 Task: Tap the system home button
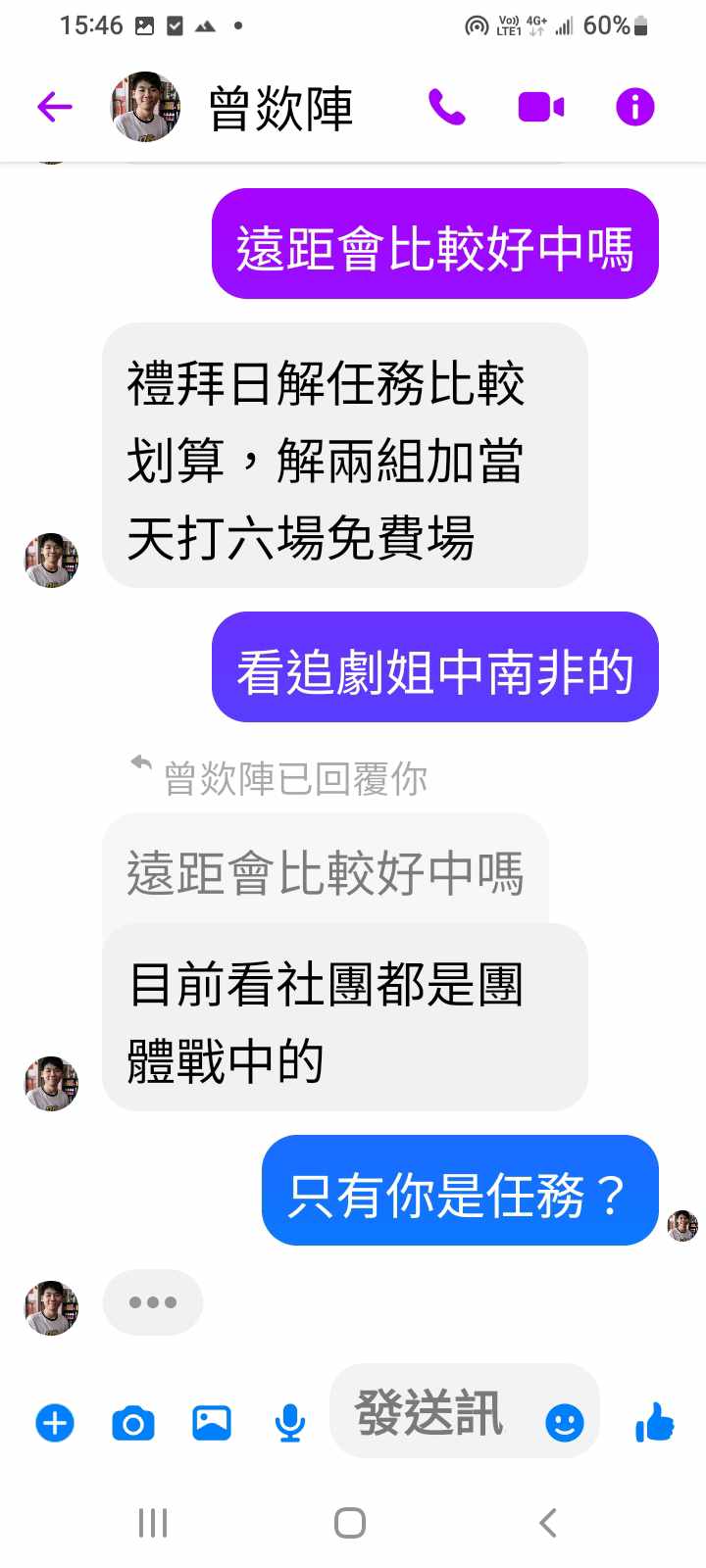350,1523
